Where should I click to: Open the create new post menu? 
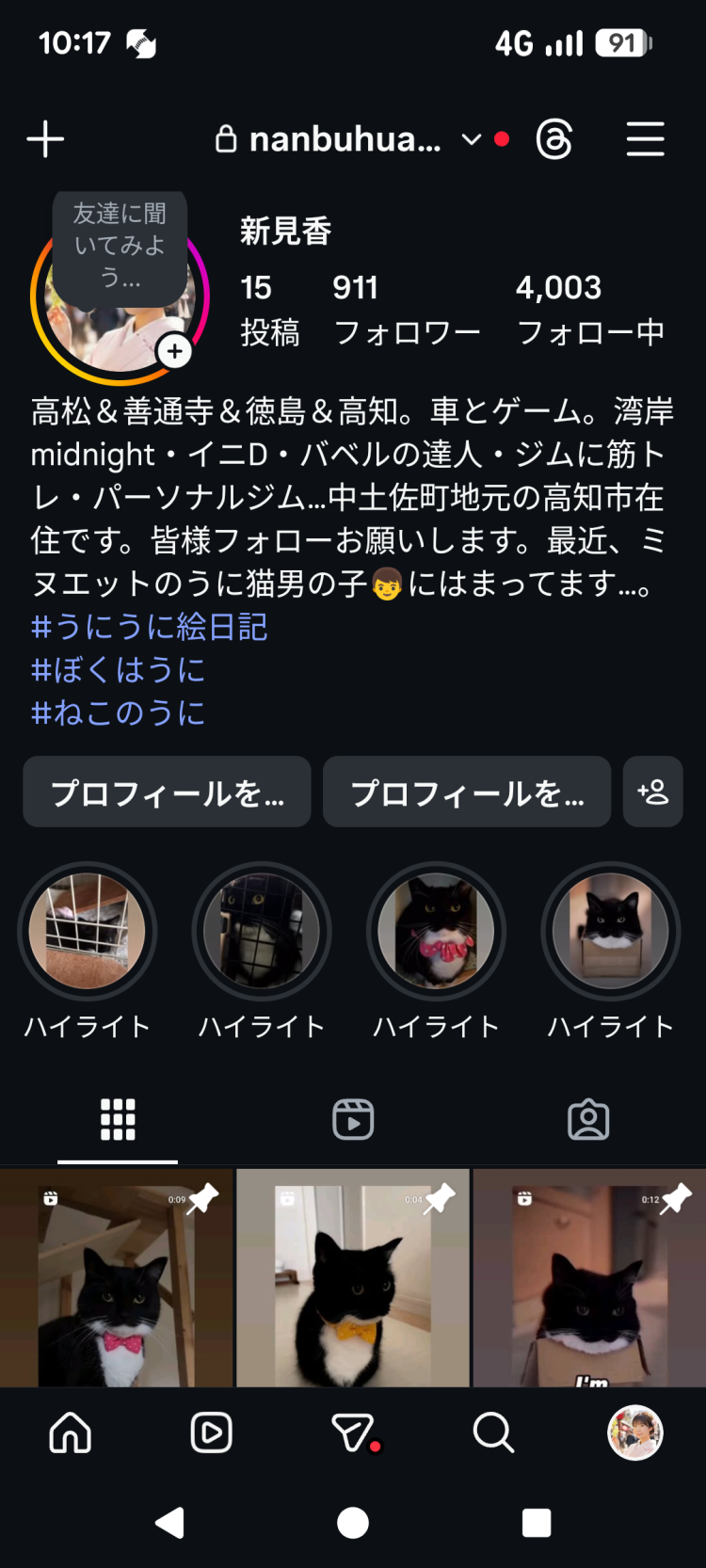[x=44, y=138]
